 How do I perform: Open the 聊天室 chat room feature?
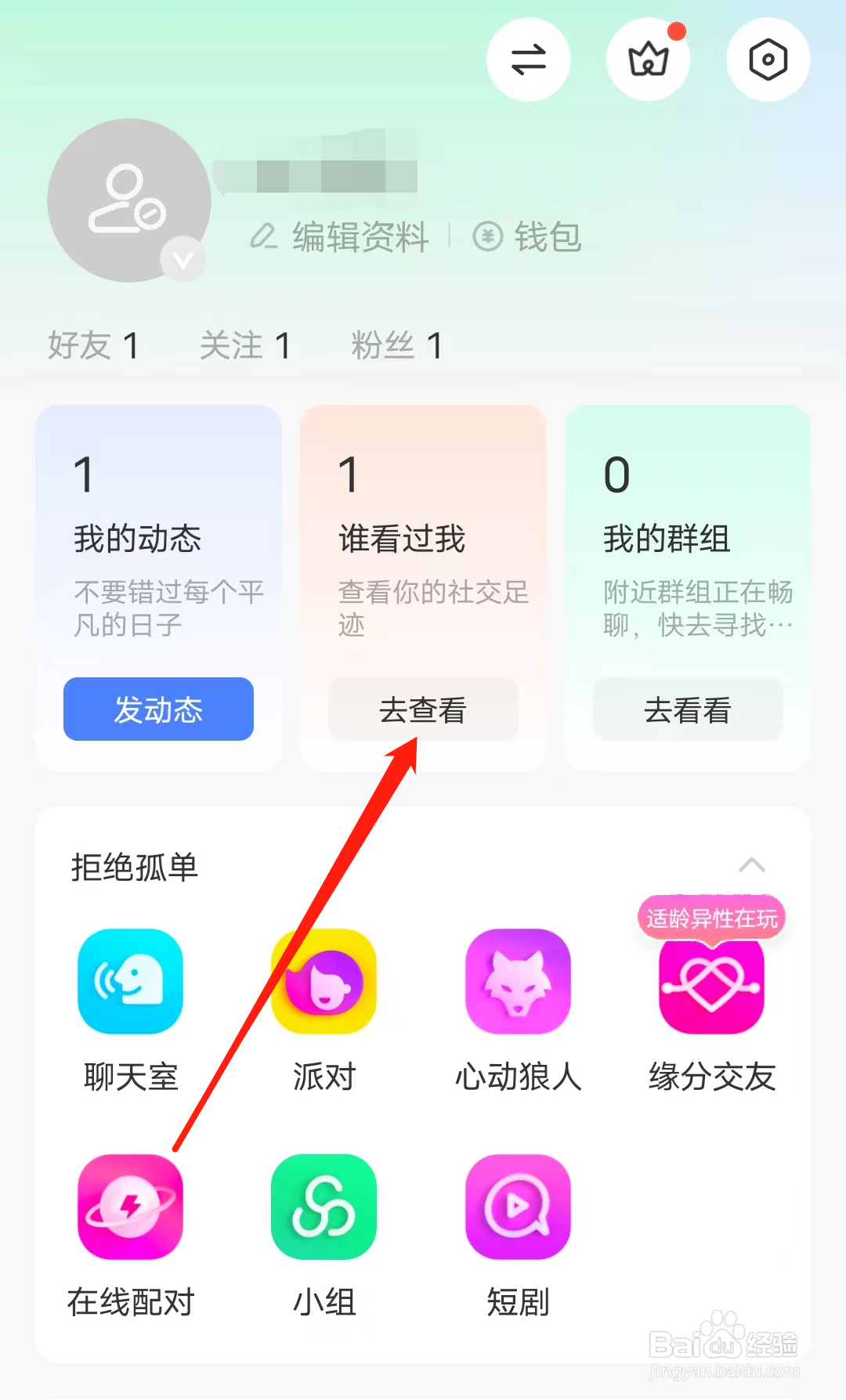pyautogui.click(x=130, y=983)
